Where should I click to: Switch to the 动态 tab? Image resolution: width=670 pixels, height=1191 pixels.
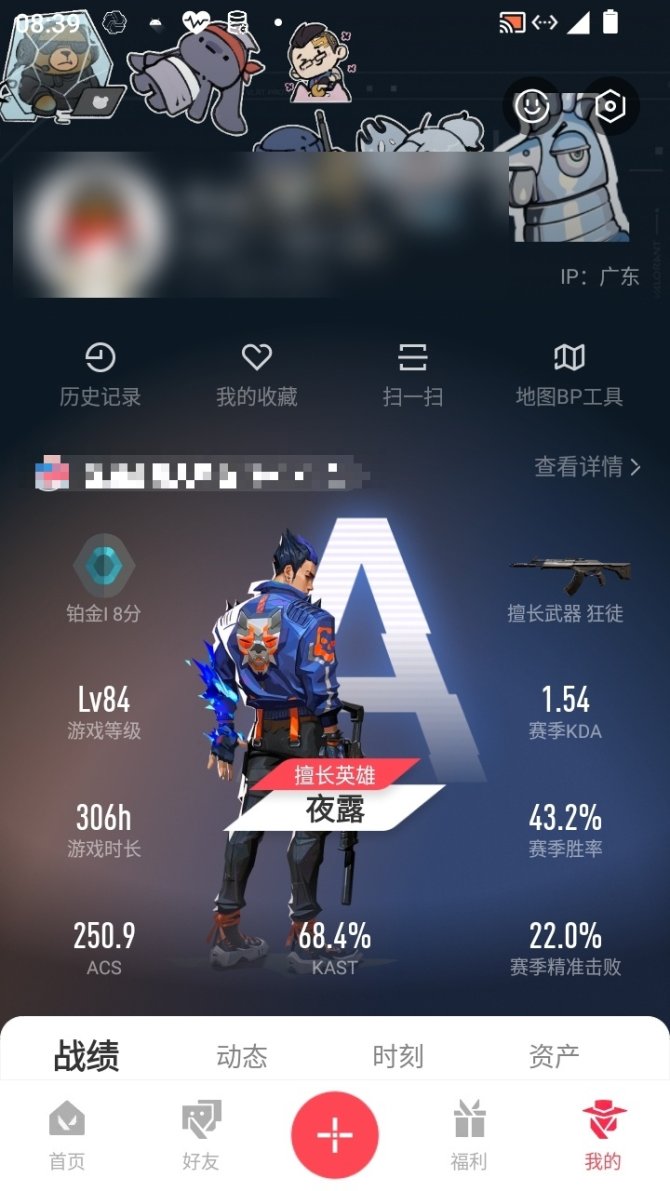pyautogui.click(x=242, y=1056)
